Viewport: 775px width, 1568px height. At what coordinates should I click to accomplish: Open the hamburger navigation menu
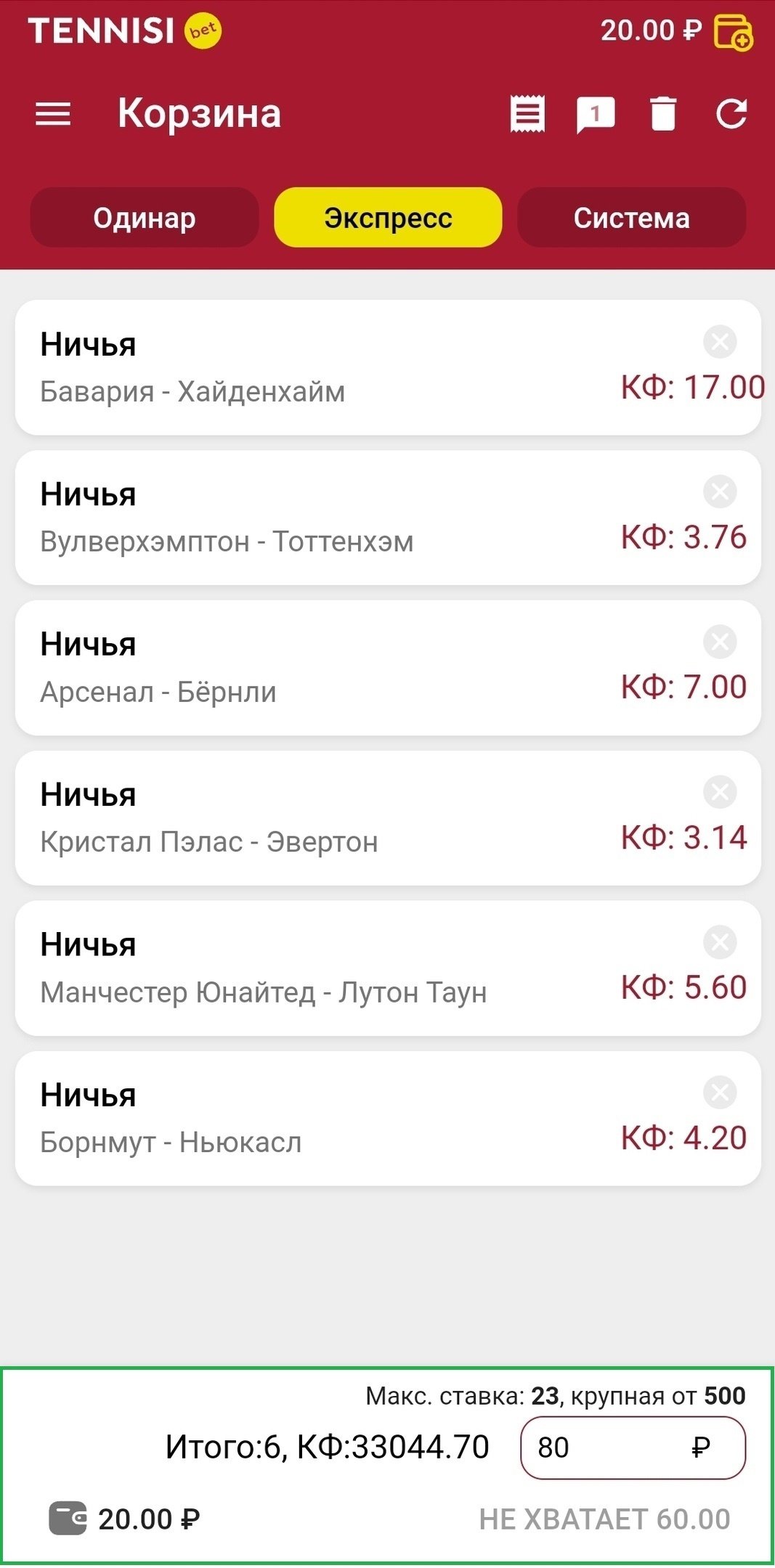point(53,114)
